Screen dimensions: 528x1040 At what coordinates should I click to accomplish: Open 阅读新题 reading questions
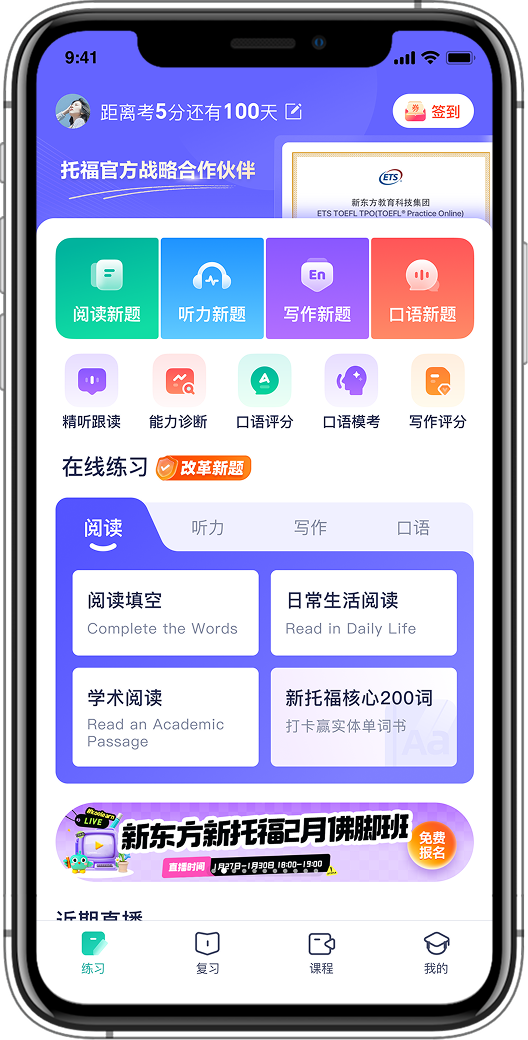click(107, 289)
